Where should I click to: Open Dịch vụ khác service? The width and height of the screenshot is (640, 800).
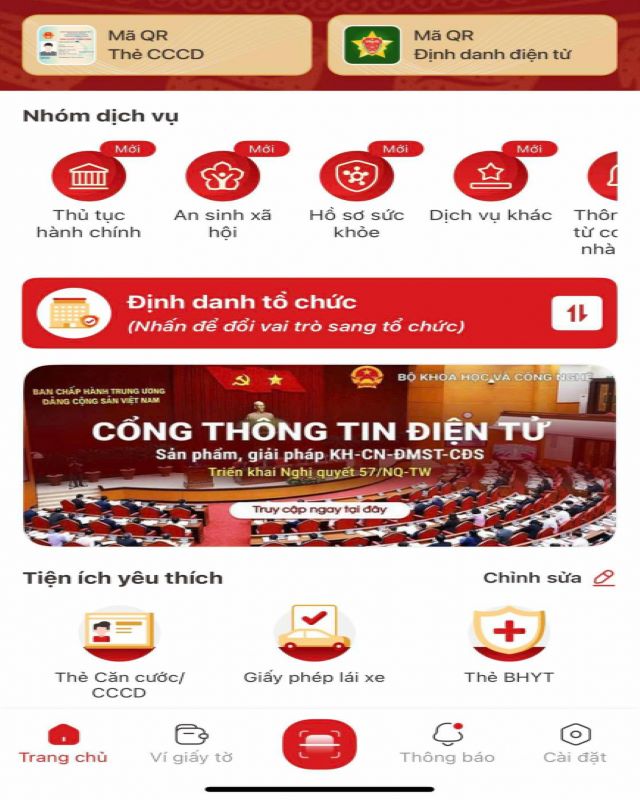coord(490,178)
